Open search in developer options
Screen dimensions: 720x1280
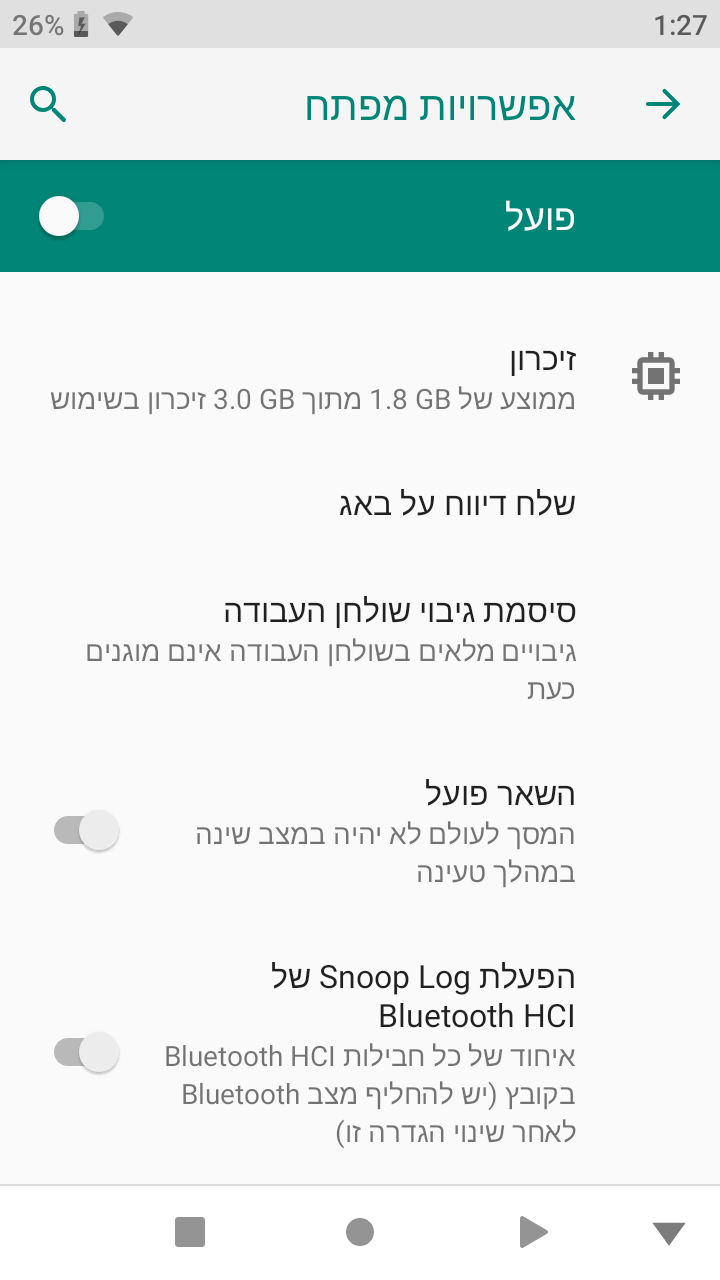[x=48, y=104]
